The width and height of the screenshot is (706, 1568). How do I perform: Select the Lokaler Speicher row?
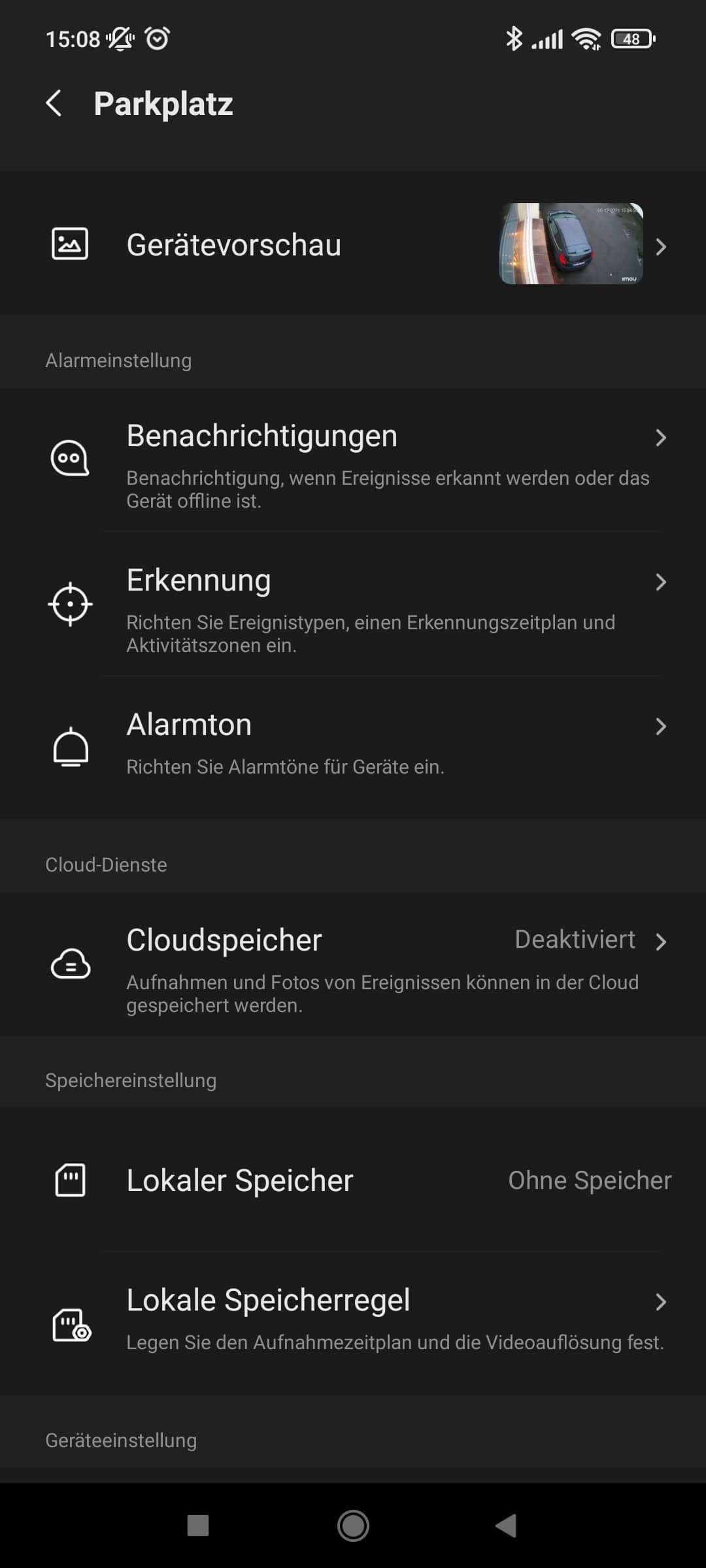coord(353,1181)
